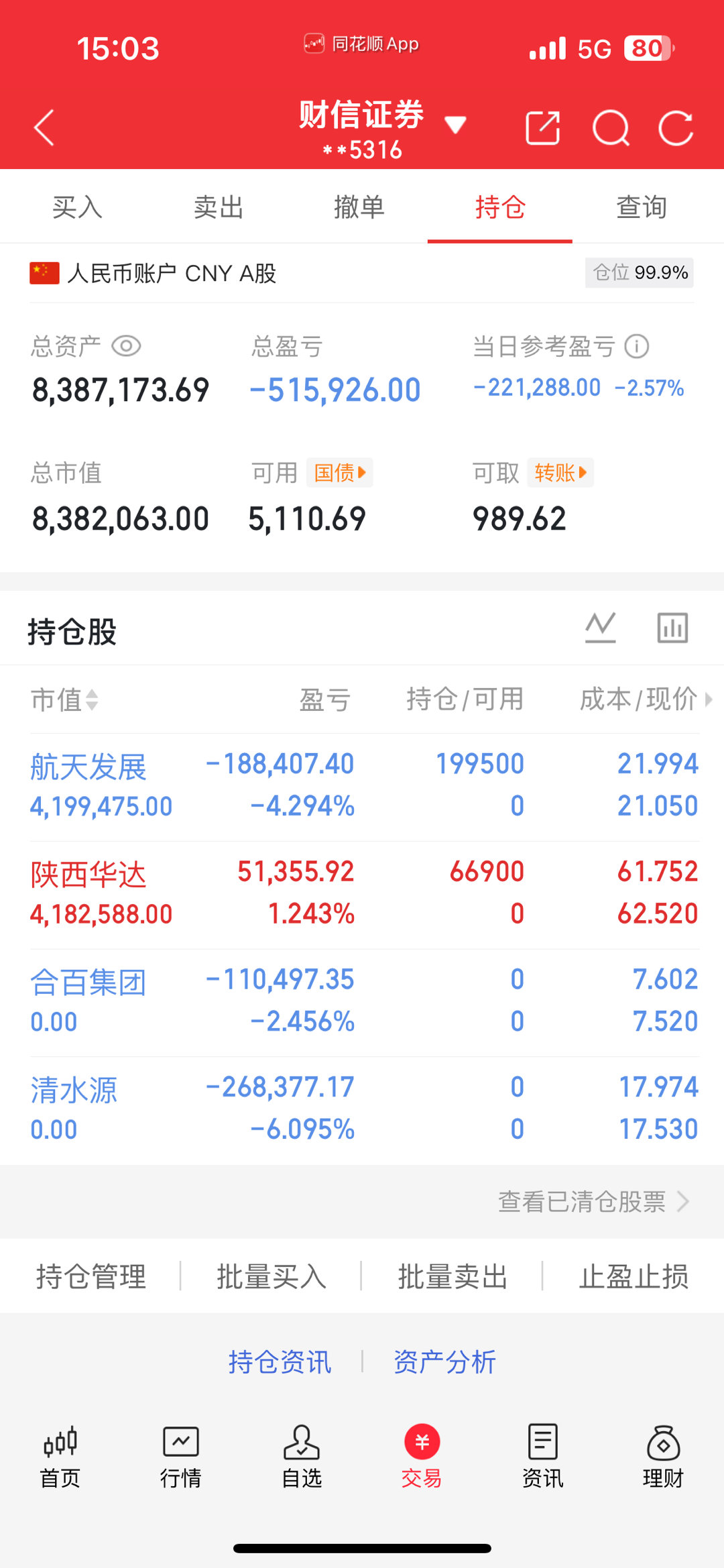Tap the info icon next to 当日参考盈亏
The height and width of the screenshot is (1568, 724).
click(x=636, y=346)
